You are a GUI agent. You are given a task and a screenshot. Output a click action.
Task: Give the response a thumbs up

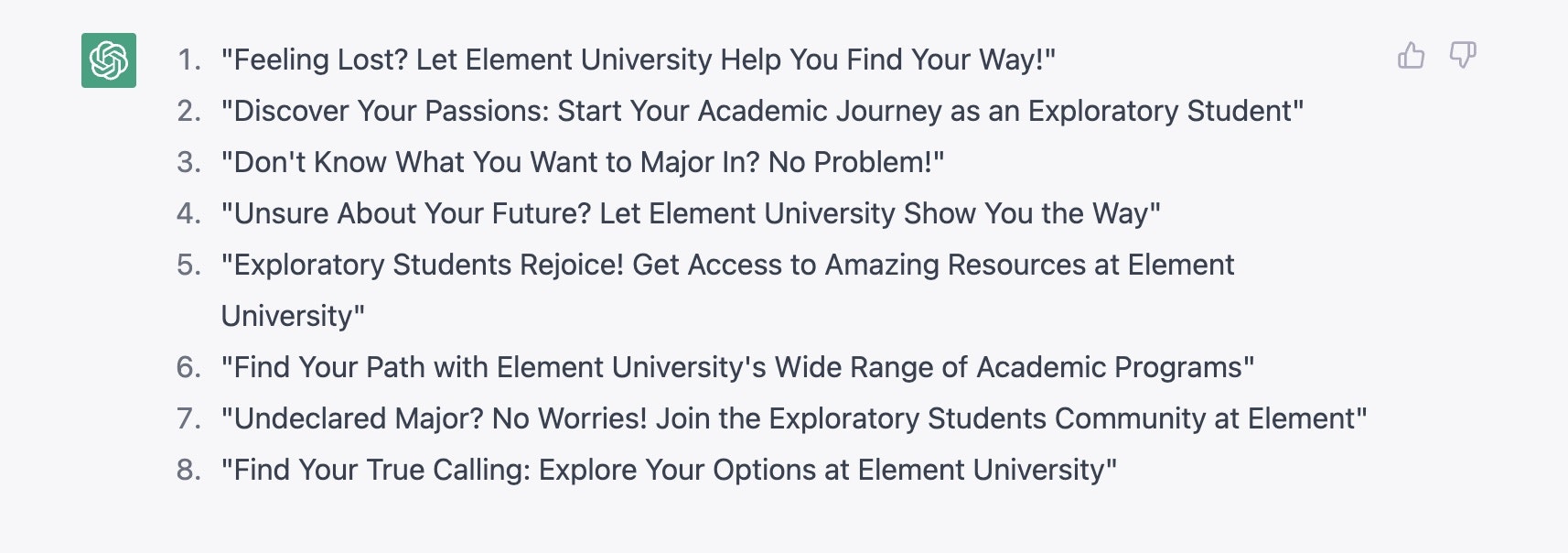(1411, 56)
